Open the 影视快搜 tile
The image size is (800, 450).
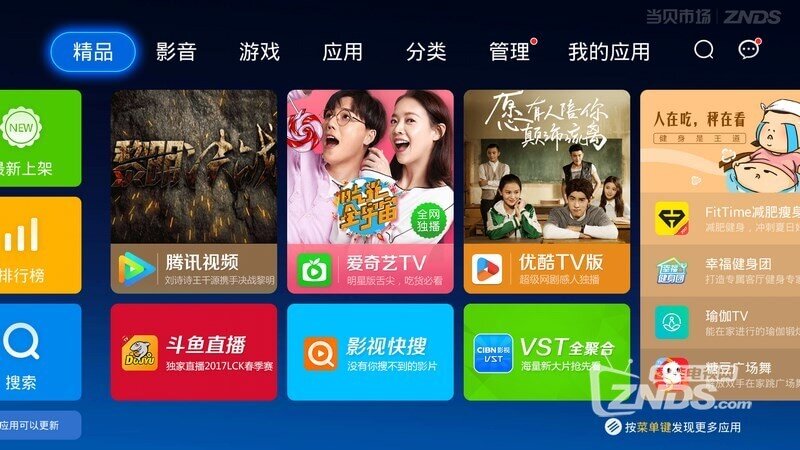tap(370, 352)
